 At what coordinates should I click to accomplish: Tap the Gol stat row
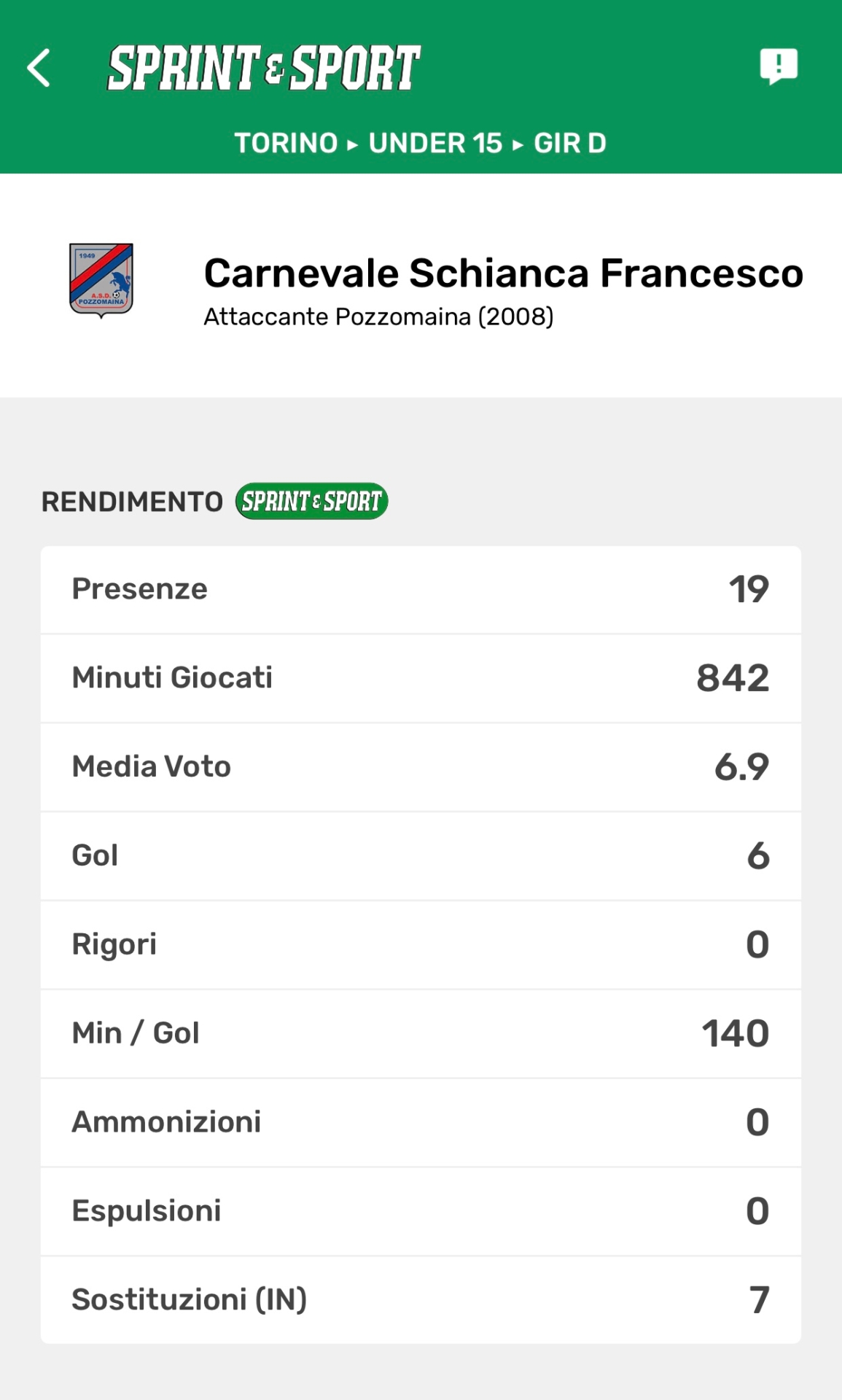(421, 856)
